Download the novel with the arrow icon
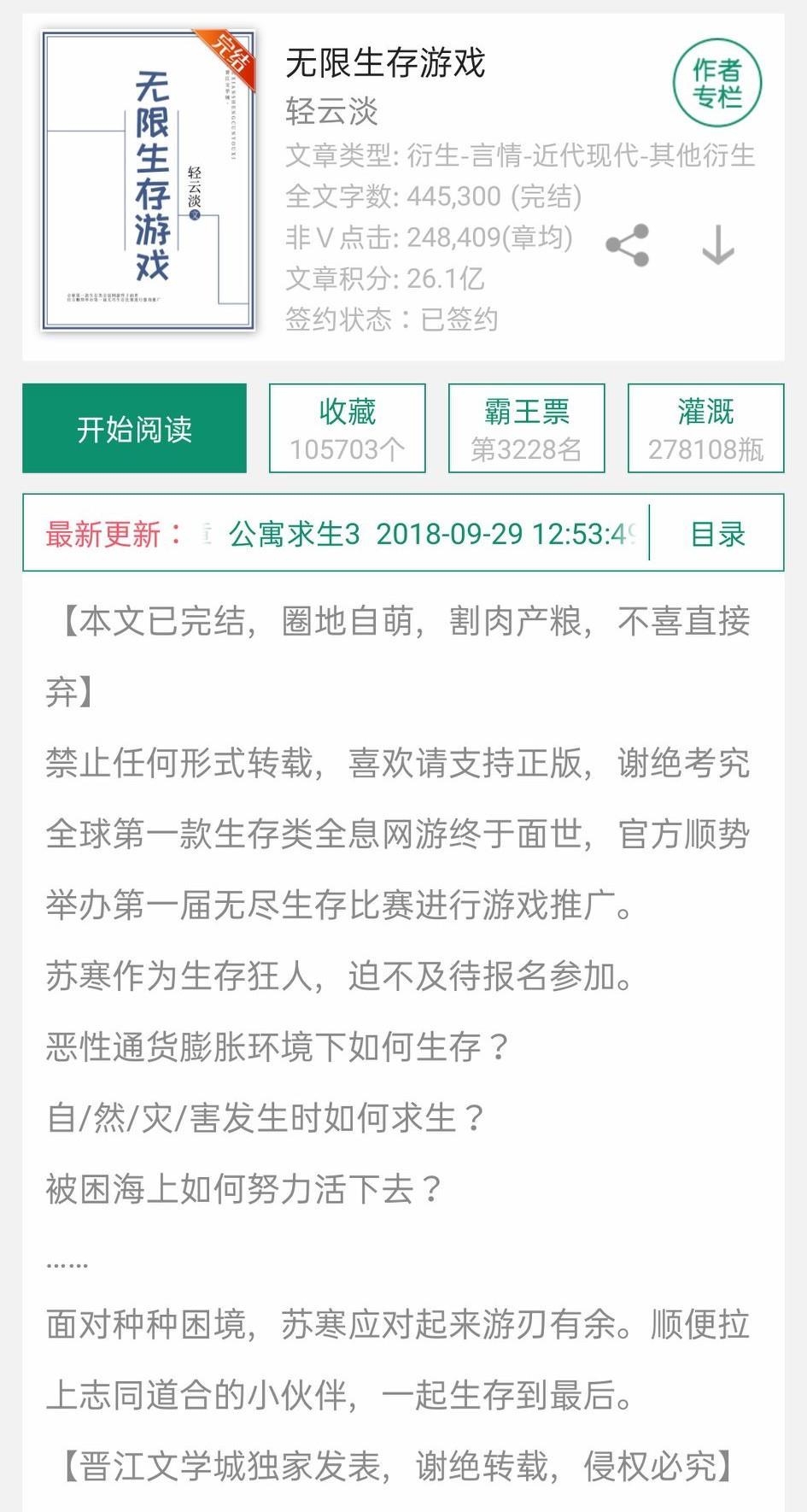Screen dimensions: 807x1512 pos(718,246)
